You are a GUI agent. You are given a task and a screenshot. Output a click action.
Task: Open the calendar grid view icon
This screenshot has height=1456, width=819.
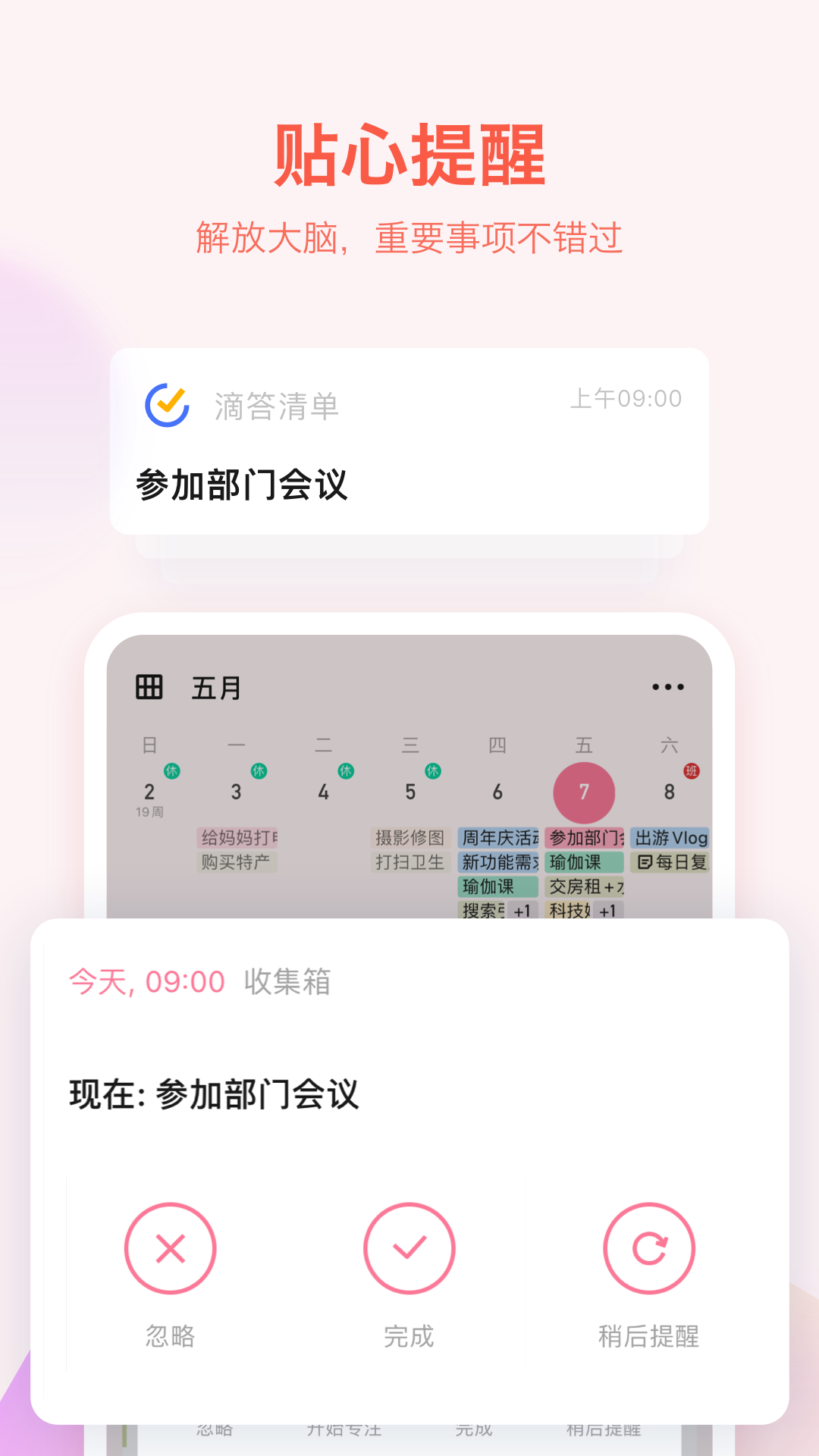click(x=149, y=687)
